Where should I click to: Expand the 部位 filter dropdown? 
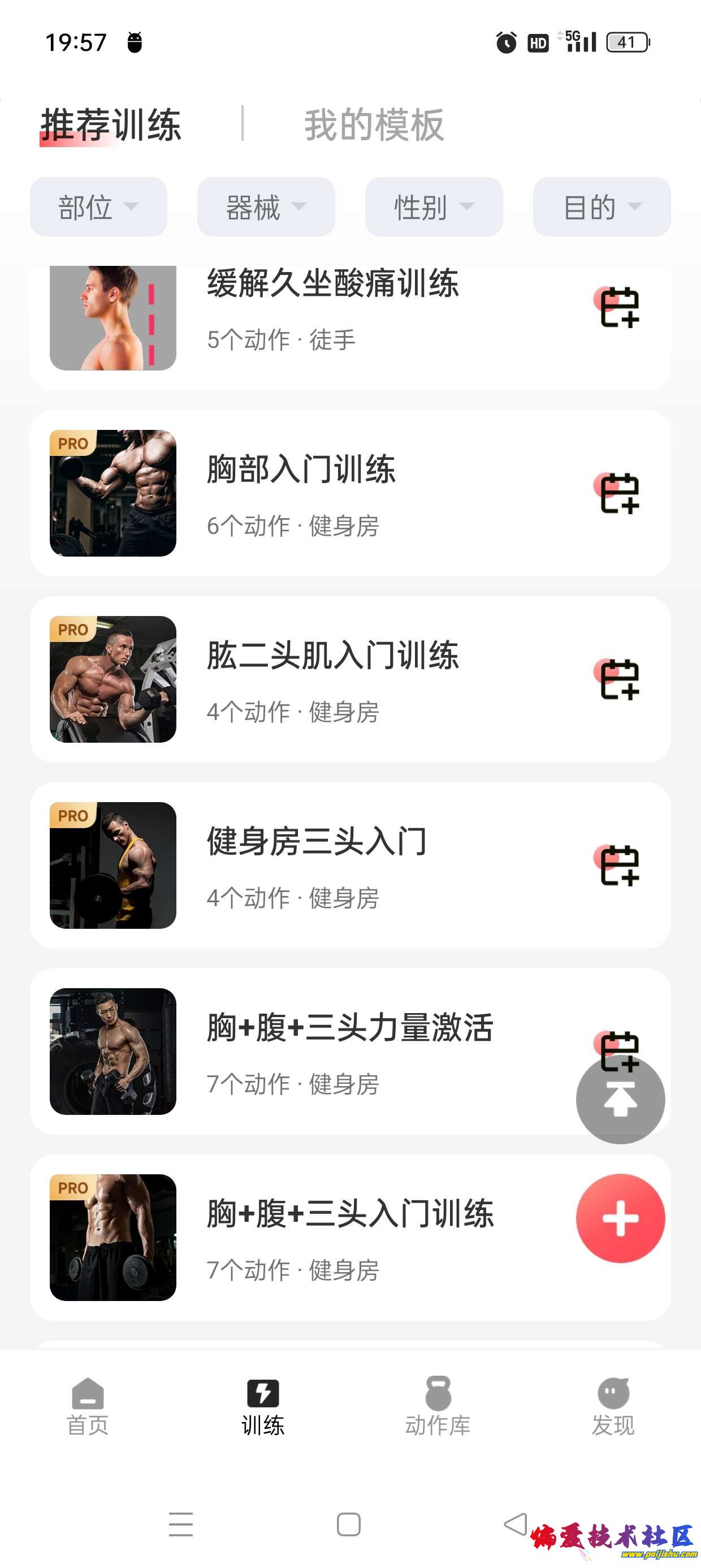98,207
